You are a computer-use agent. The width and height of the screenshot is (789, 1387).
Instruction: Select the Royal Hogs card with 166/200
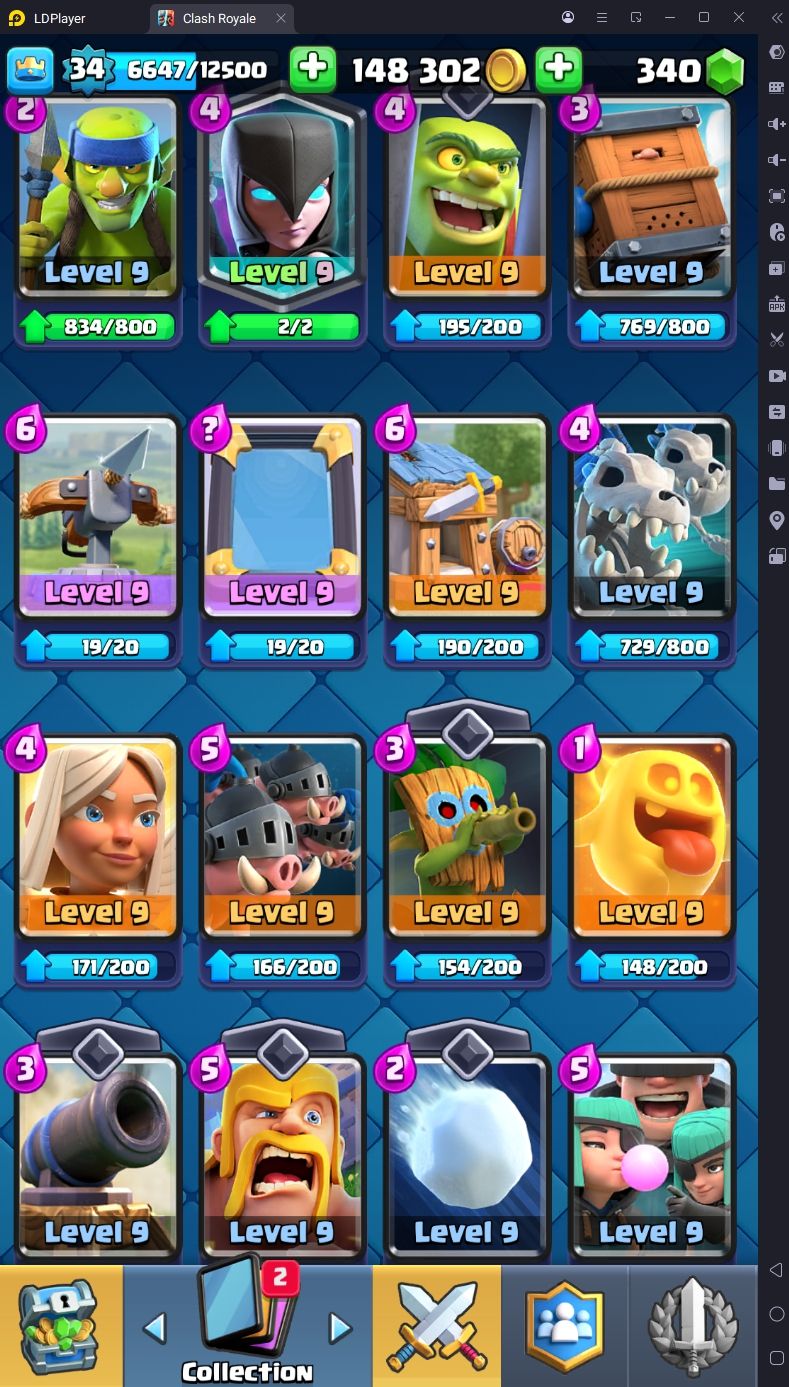[282, 860]
